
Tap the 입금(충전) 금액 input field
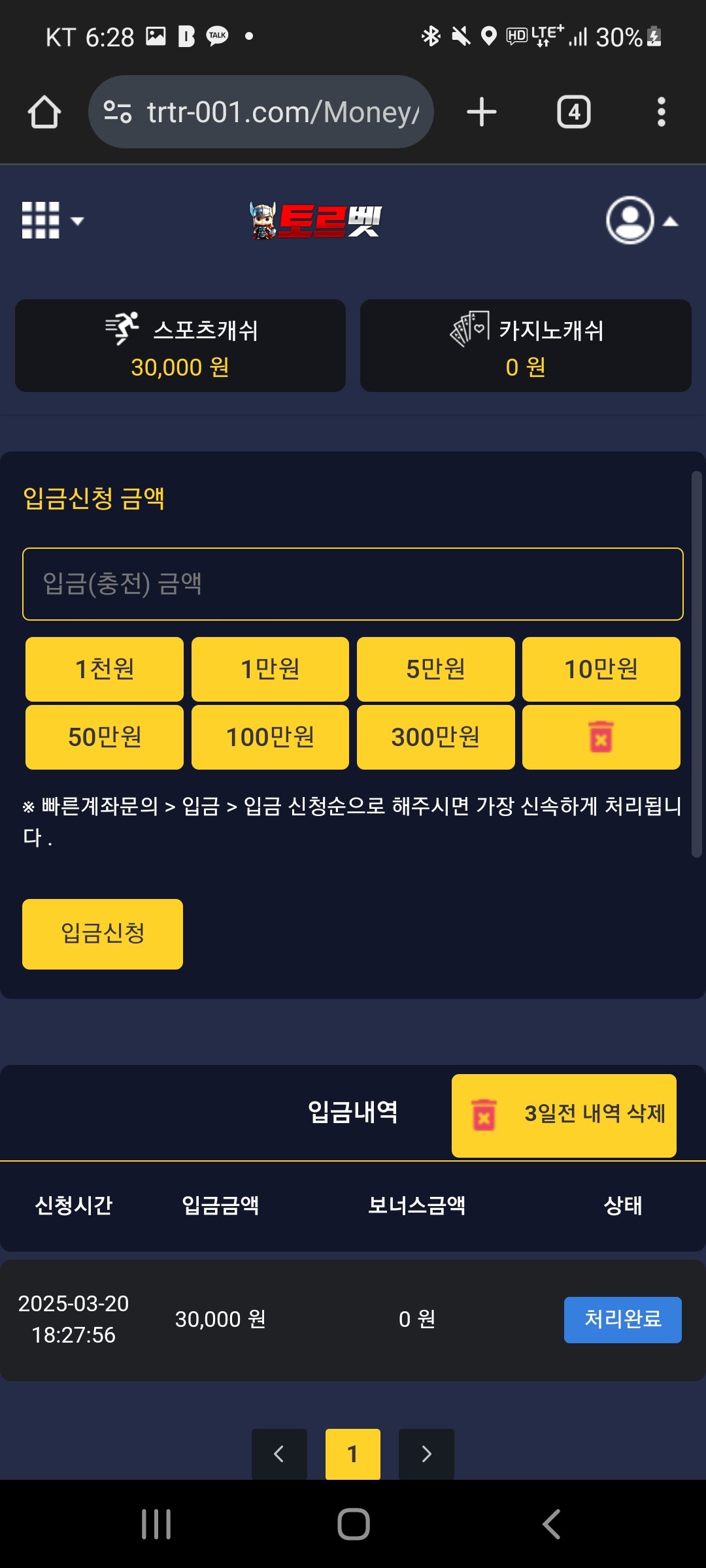point(353,584)
